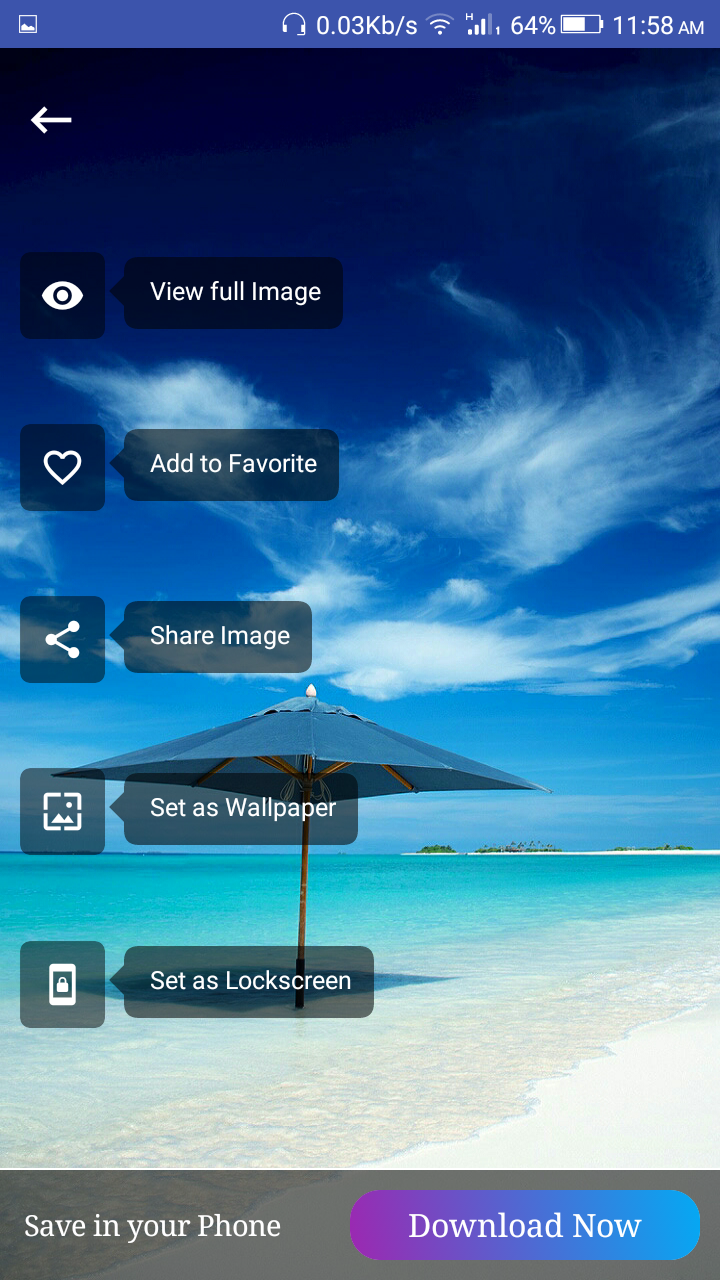Tap the eye icon to view the full image
720x1280 pixels.
(62, 295)
